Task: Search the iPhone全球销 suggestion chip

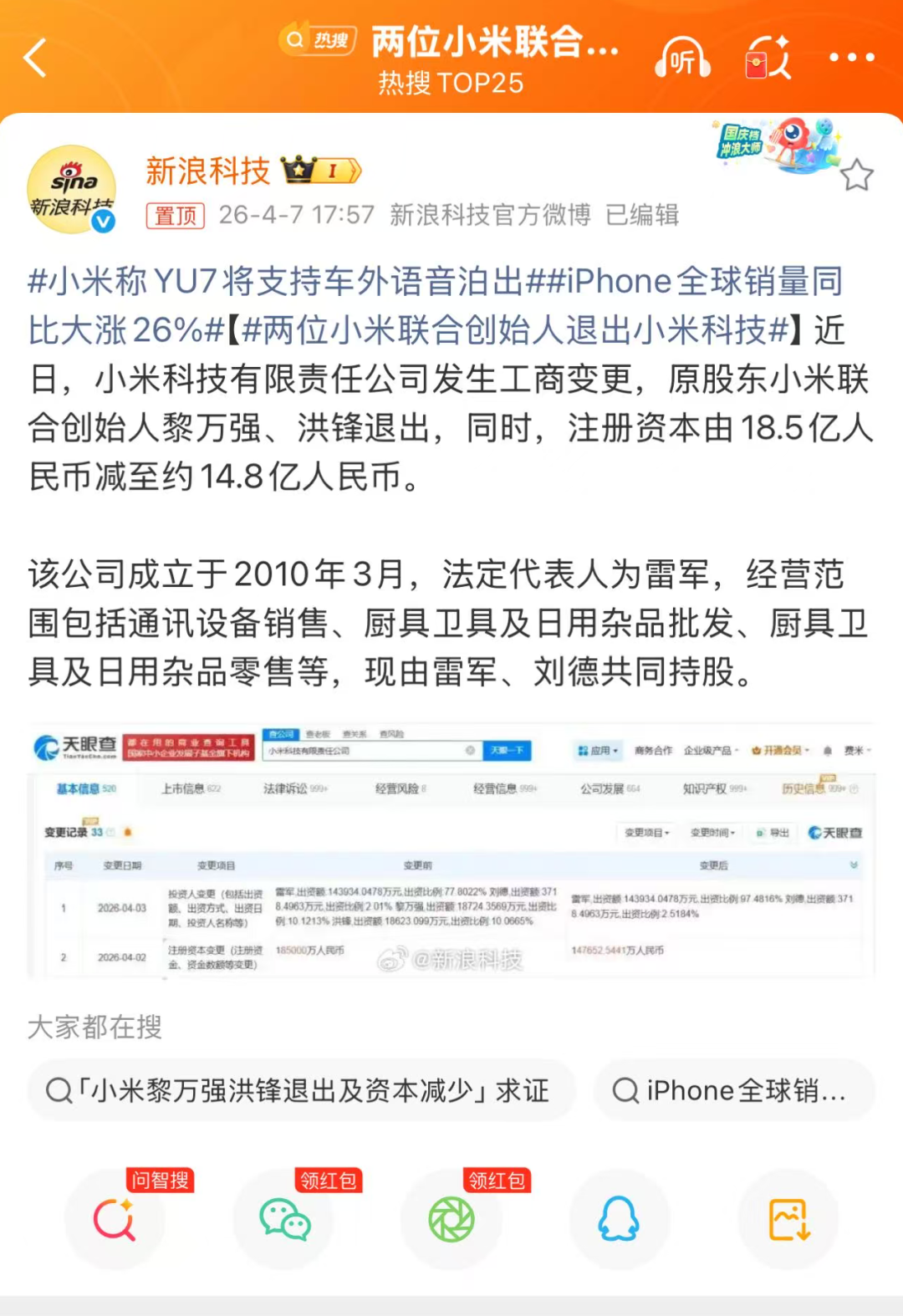Action: [x=734, y=1090]
